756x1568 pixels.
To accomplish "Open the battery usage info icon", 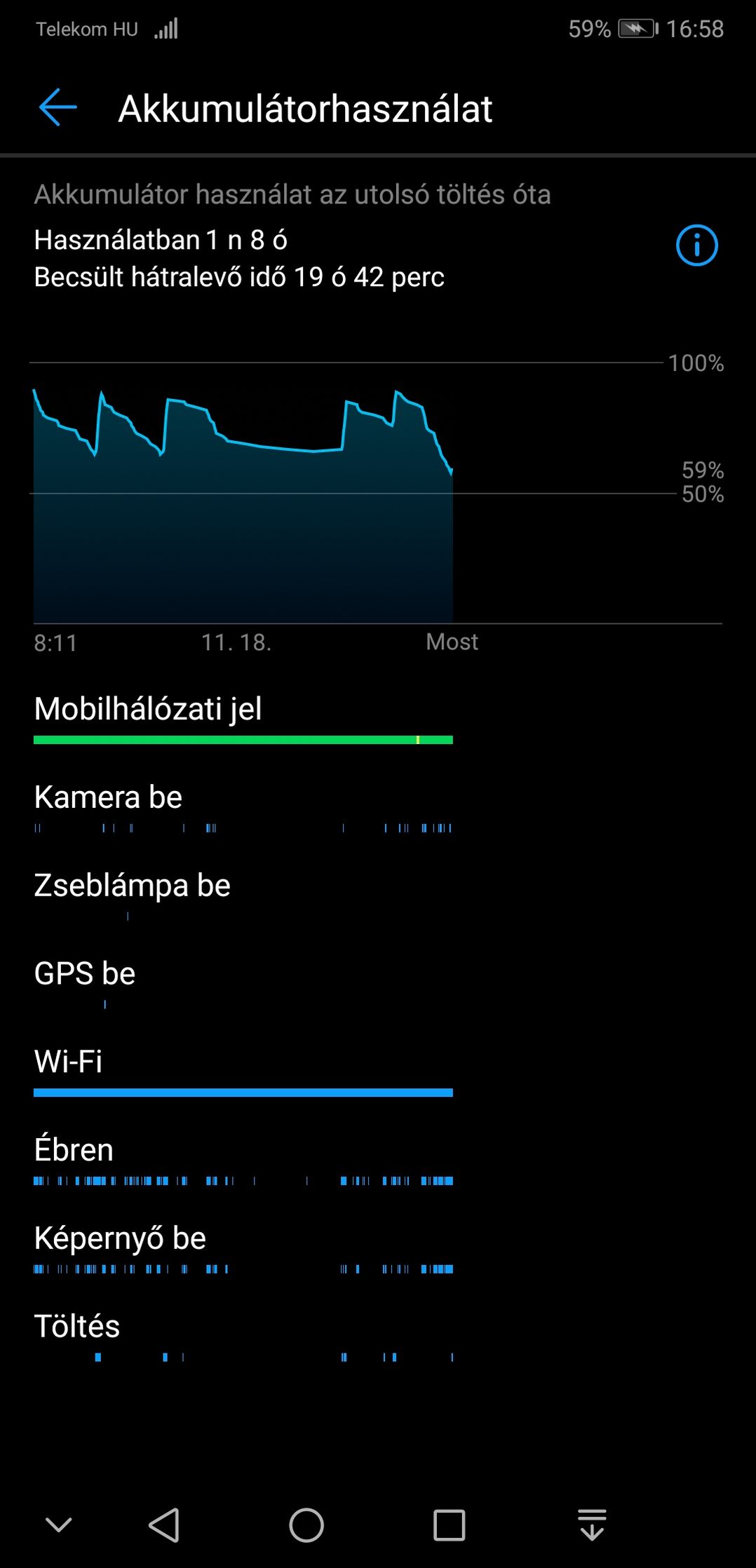I will [x=696, y=245].
